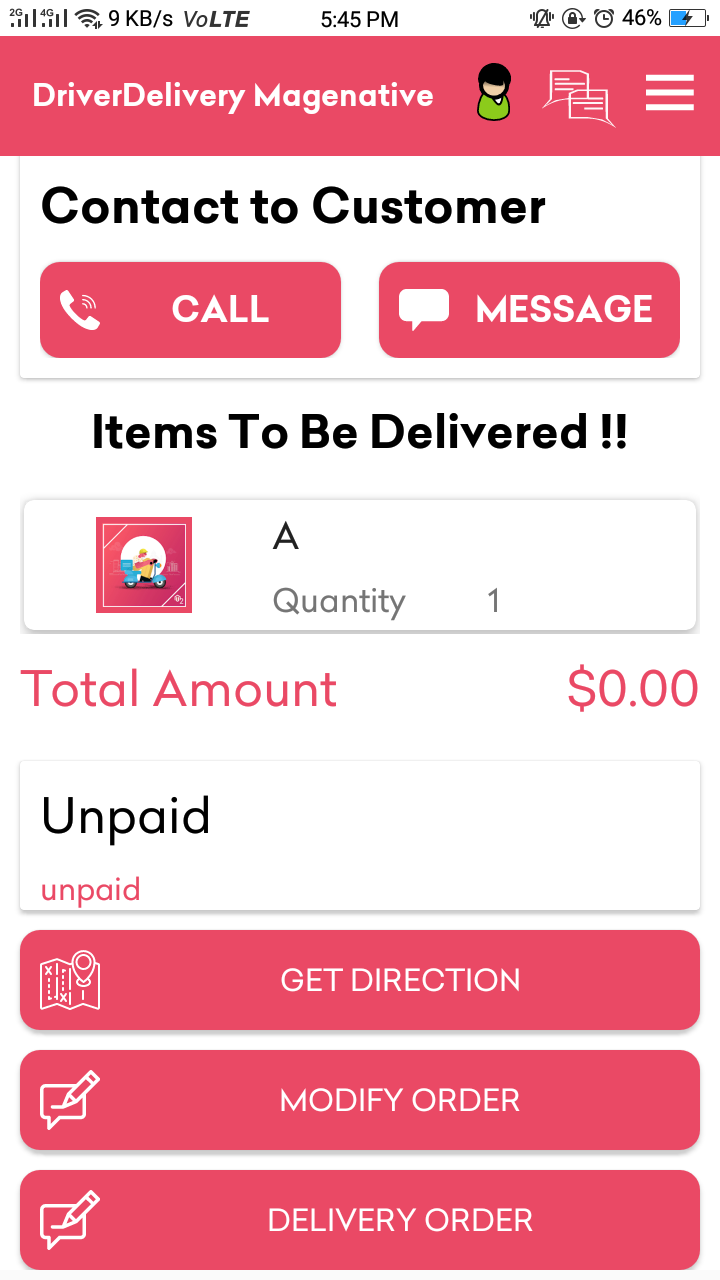
Task: Tap Get Direction button
Action: (x=360, y=980)
